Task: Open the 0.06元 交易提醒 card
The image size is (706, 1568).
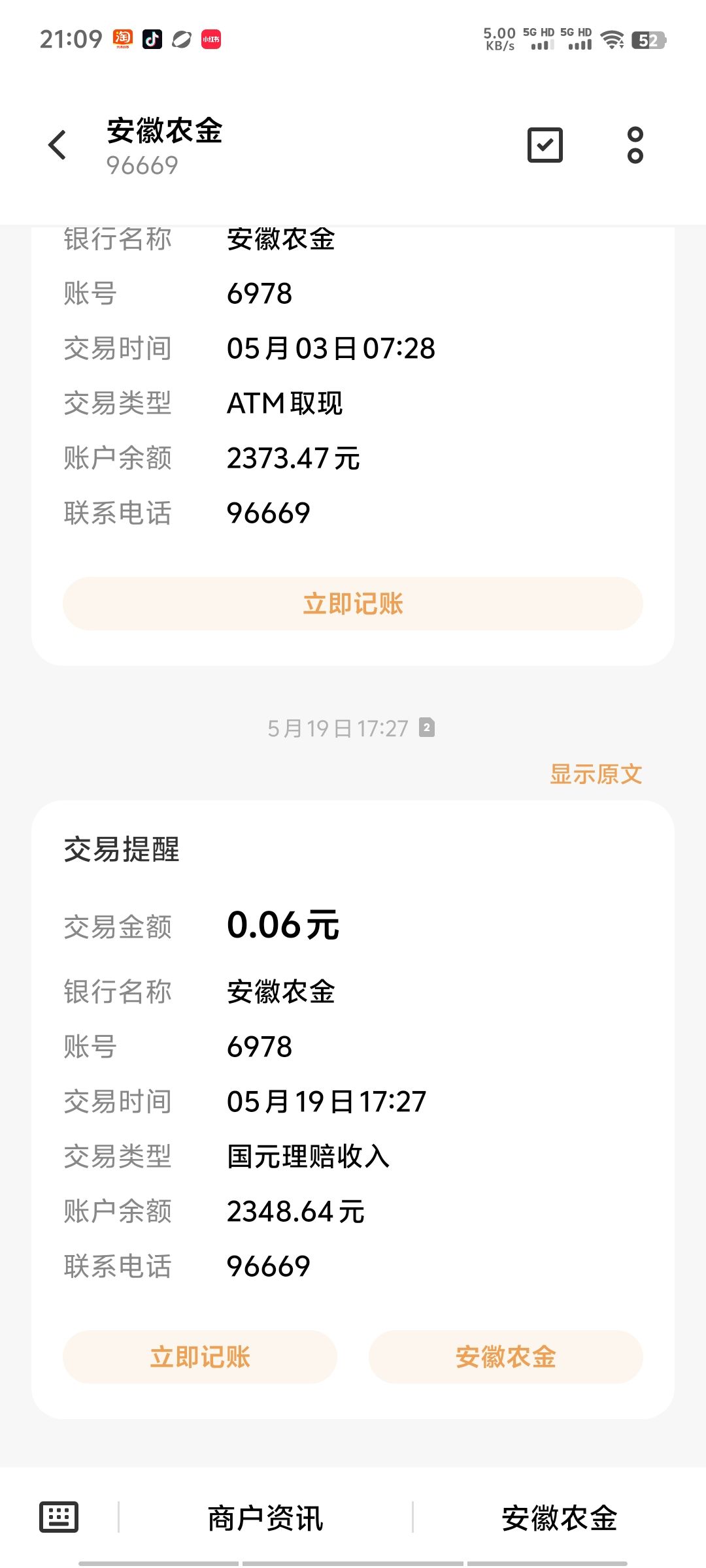Action: (x=353, y=1109)
